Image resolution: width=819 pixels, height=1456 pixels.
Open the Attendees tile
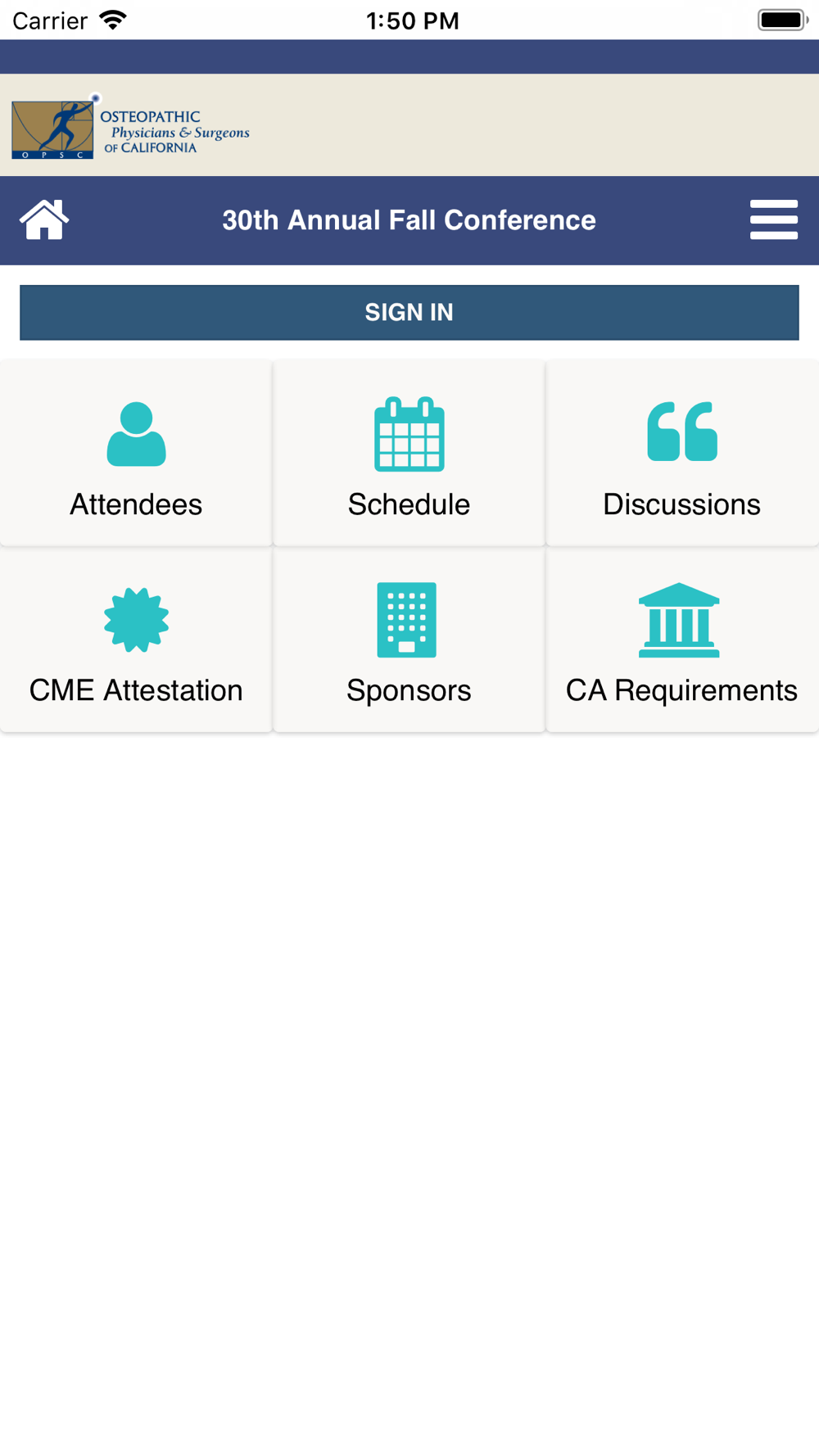click(x=136, y=454)
